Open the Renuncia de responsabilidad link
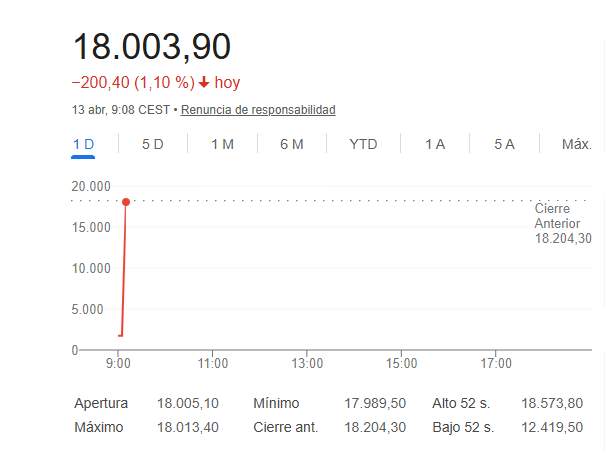Viewport: 605px width, 451px height. (258, 110)
